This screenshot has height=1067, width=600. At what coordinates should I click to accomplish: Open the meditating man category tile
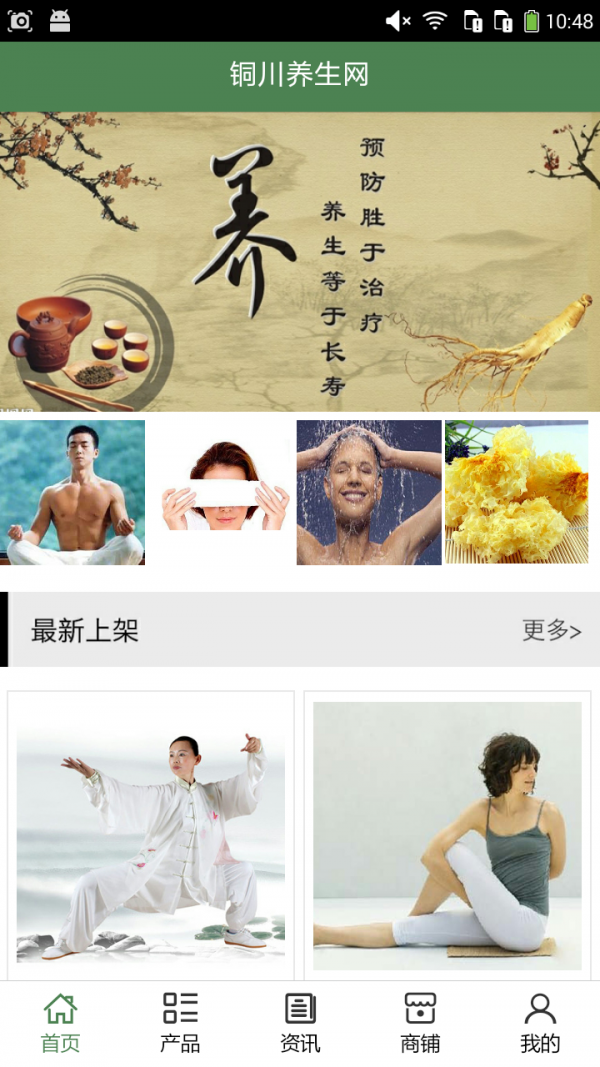click(x=73, y=492)
